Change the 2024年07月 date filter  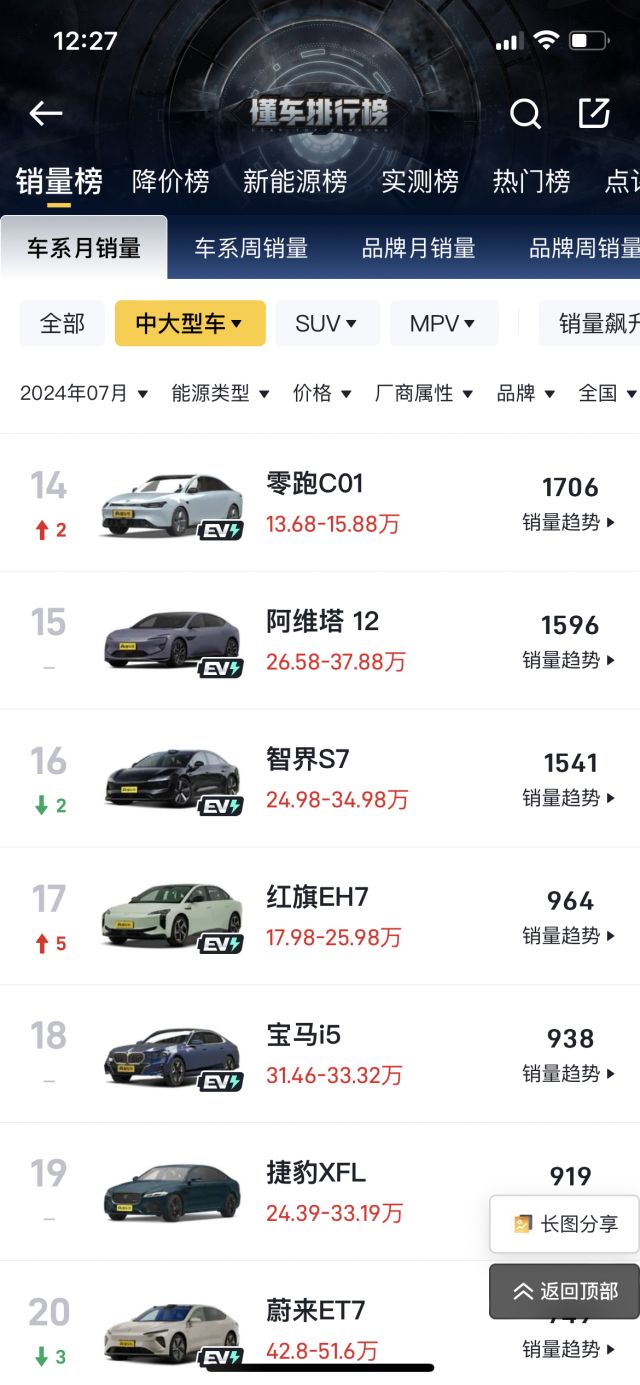click(84, 393)
